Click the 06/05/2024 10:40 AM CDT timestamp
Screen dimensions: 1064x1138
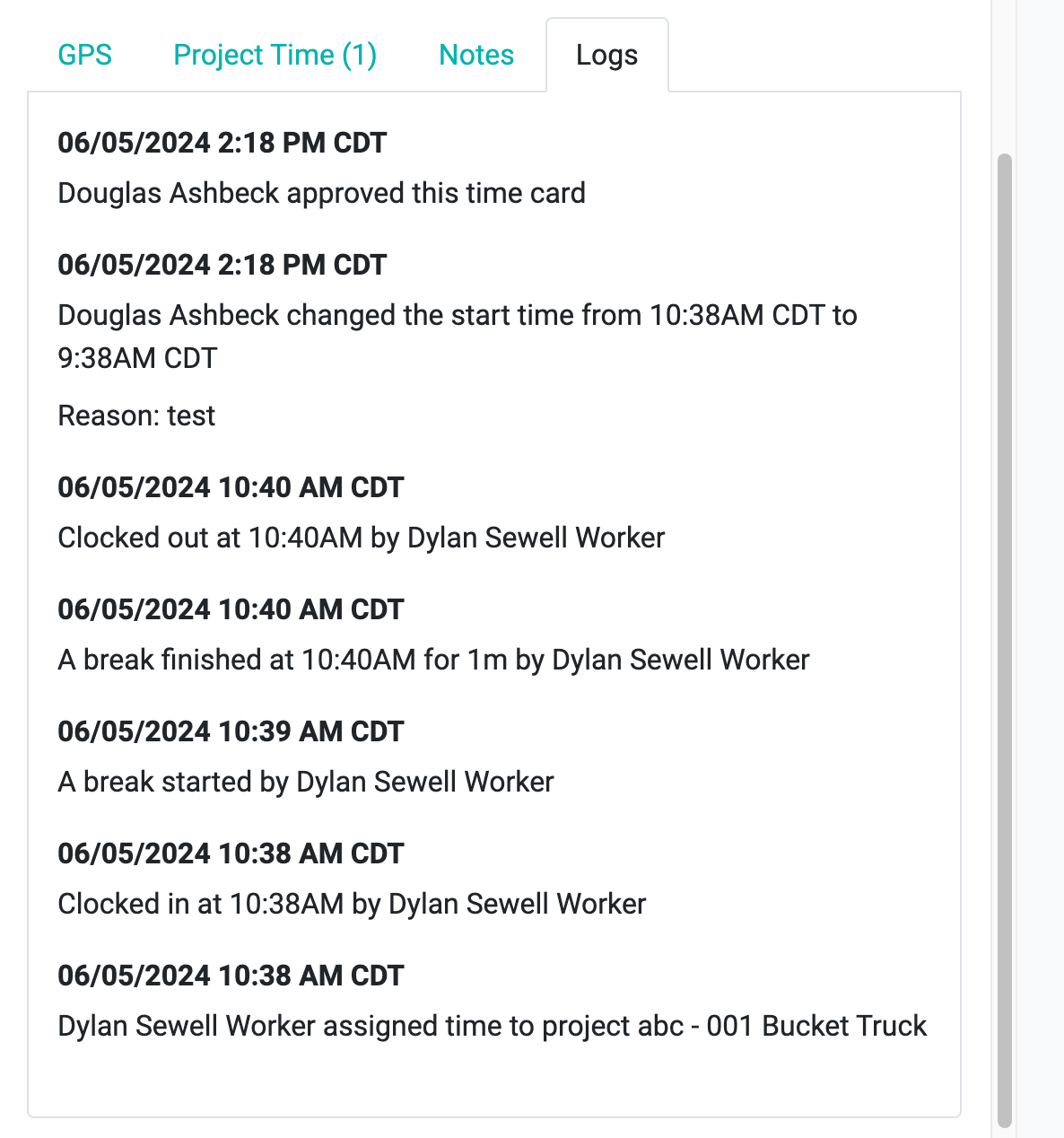(231, 487)
